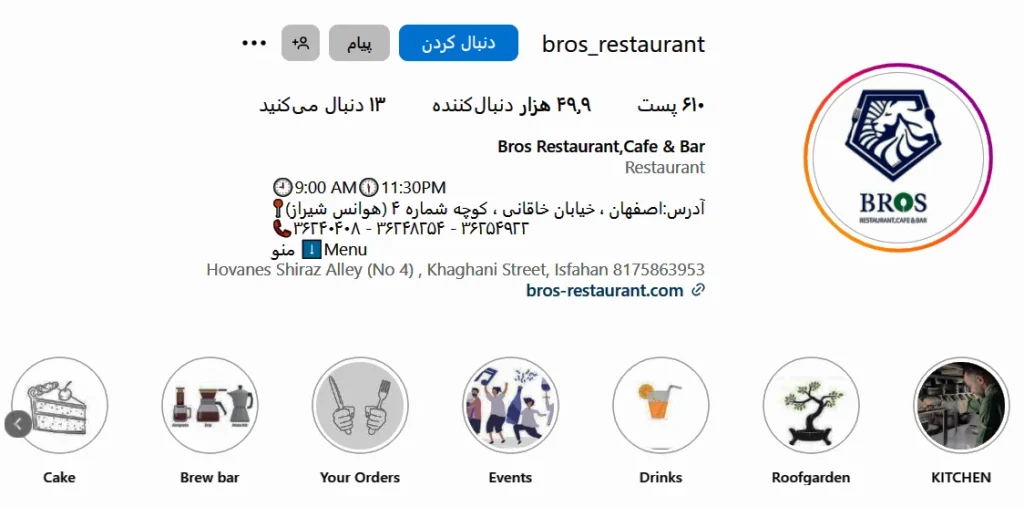
Task: View the Events story highlight
Action: 510,406
